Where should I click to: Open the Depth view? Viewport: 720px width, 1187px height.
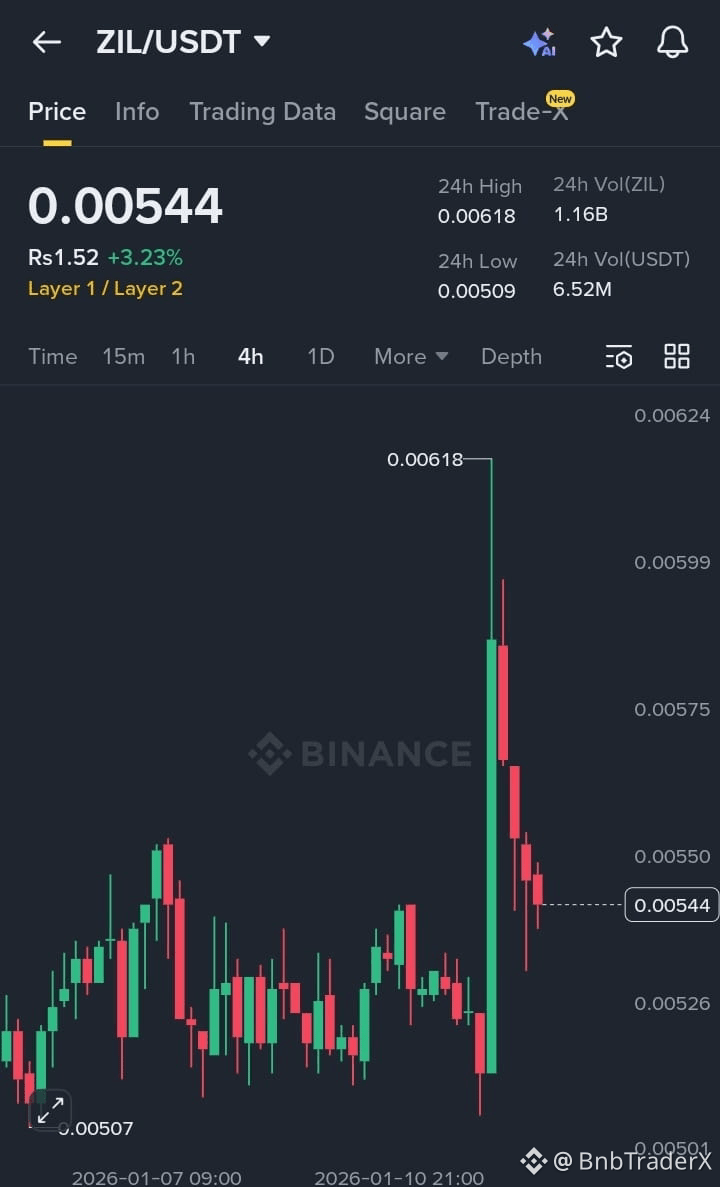(511, 356)
